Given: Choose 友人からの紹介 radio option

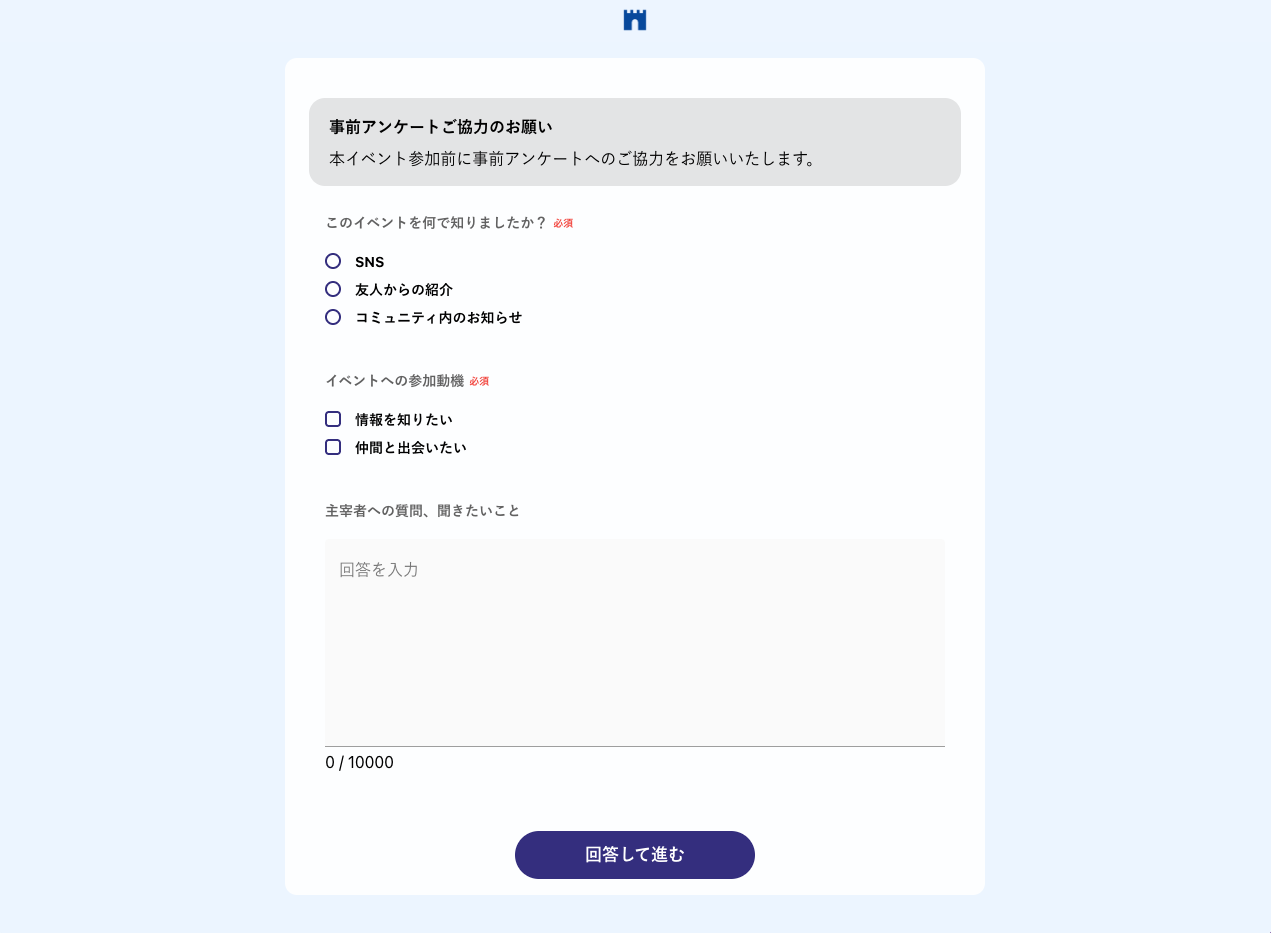Looking at the screenshot, I should (333, 289).
